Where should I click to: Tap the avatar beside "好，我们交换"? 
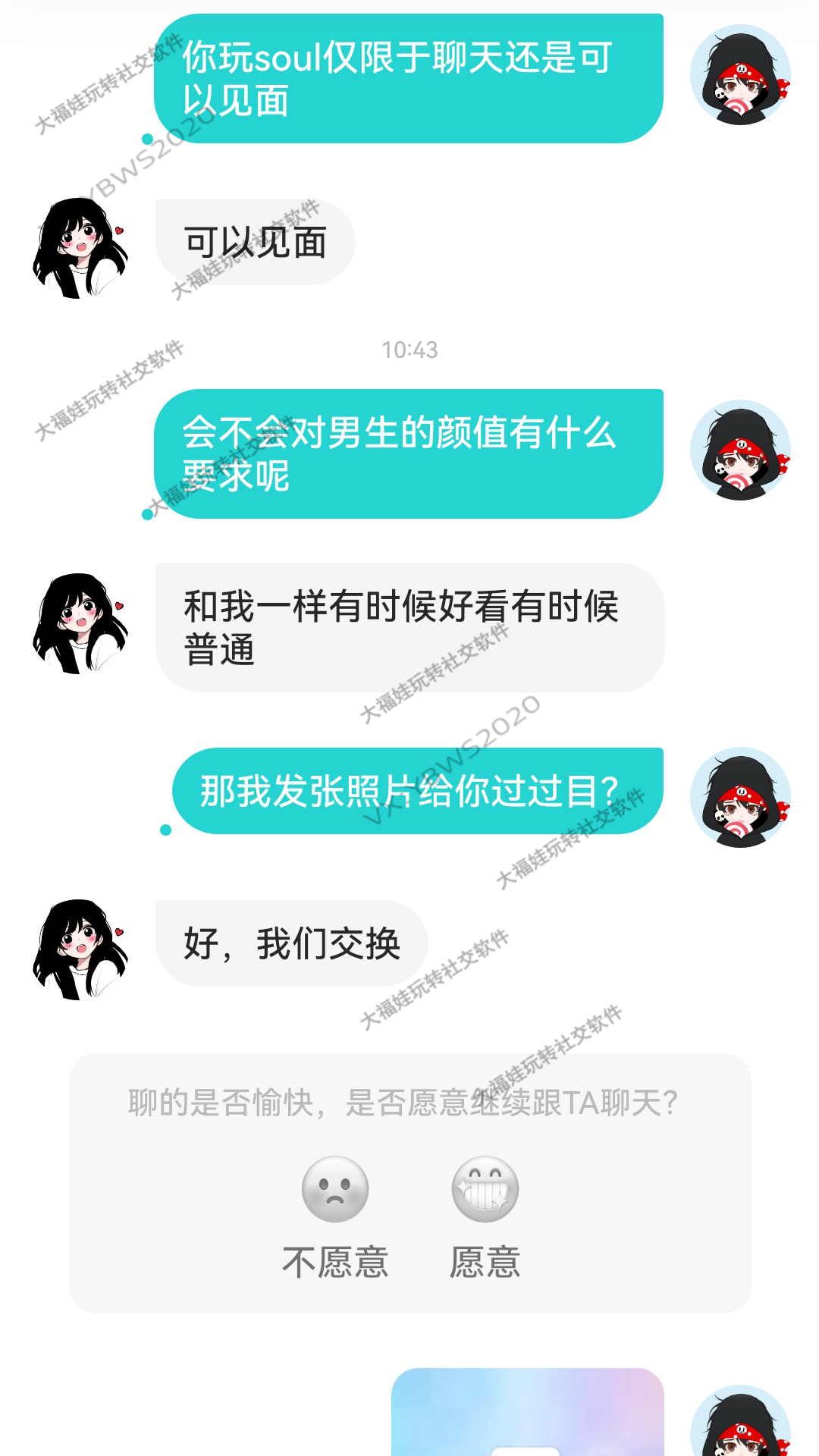(80, 949)
